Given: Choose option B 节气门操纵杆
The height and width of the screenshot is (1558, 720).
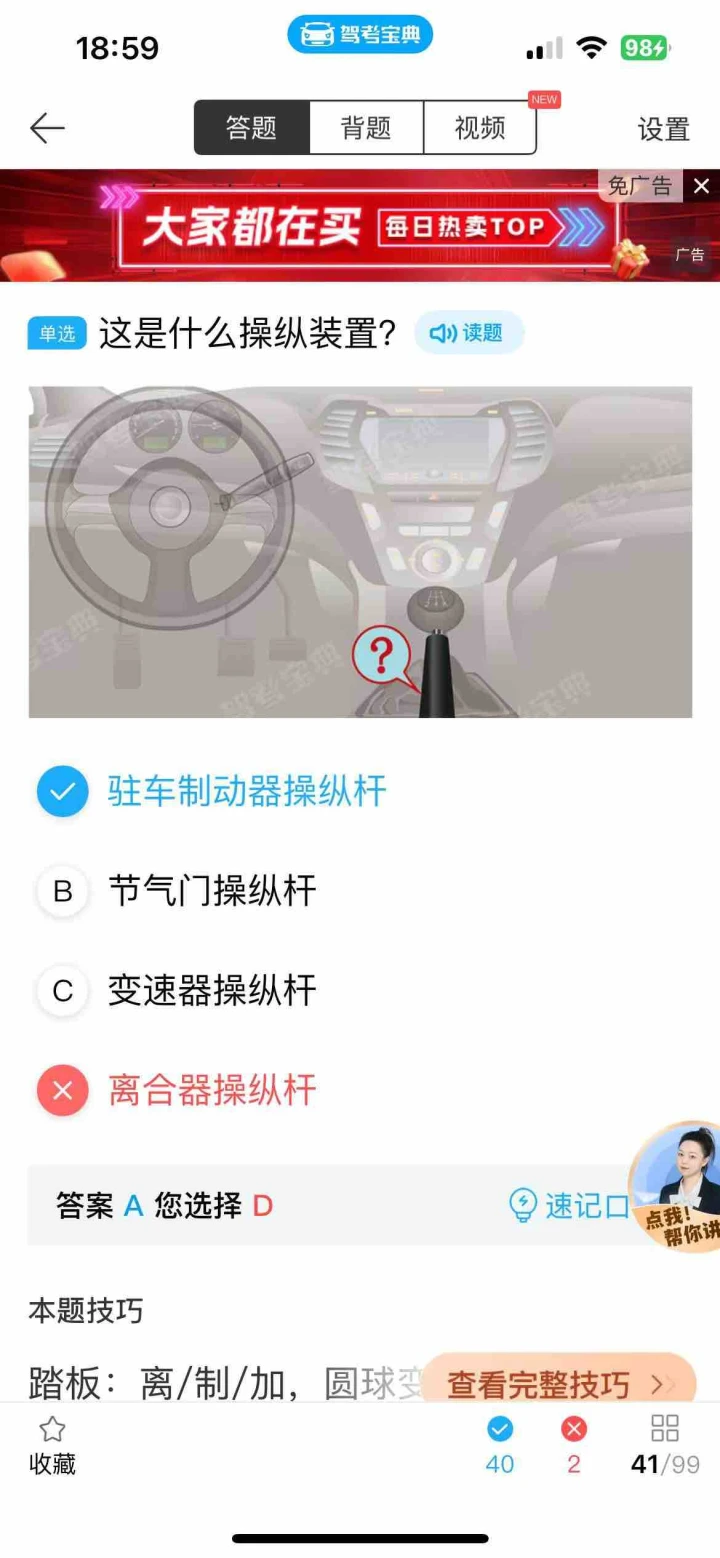Looking at the screenshot, I should pos(212,891).
